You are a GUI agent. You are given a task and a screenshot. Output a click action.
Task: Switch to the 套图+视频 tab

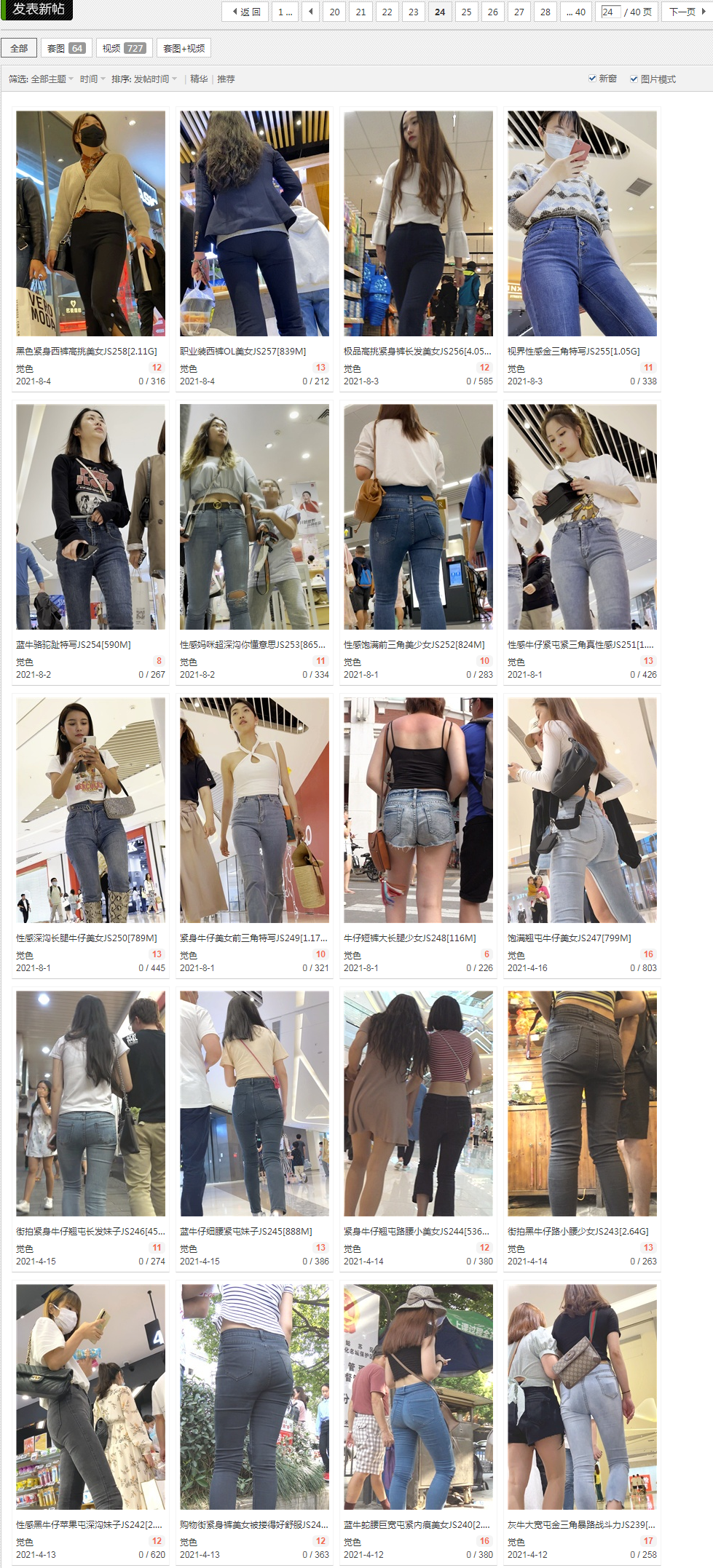184,48
